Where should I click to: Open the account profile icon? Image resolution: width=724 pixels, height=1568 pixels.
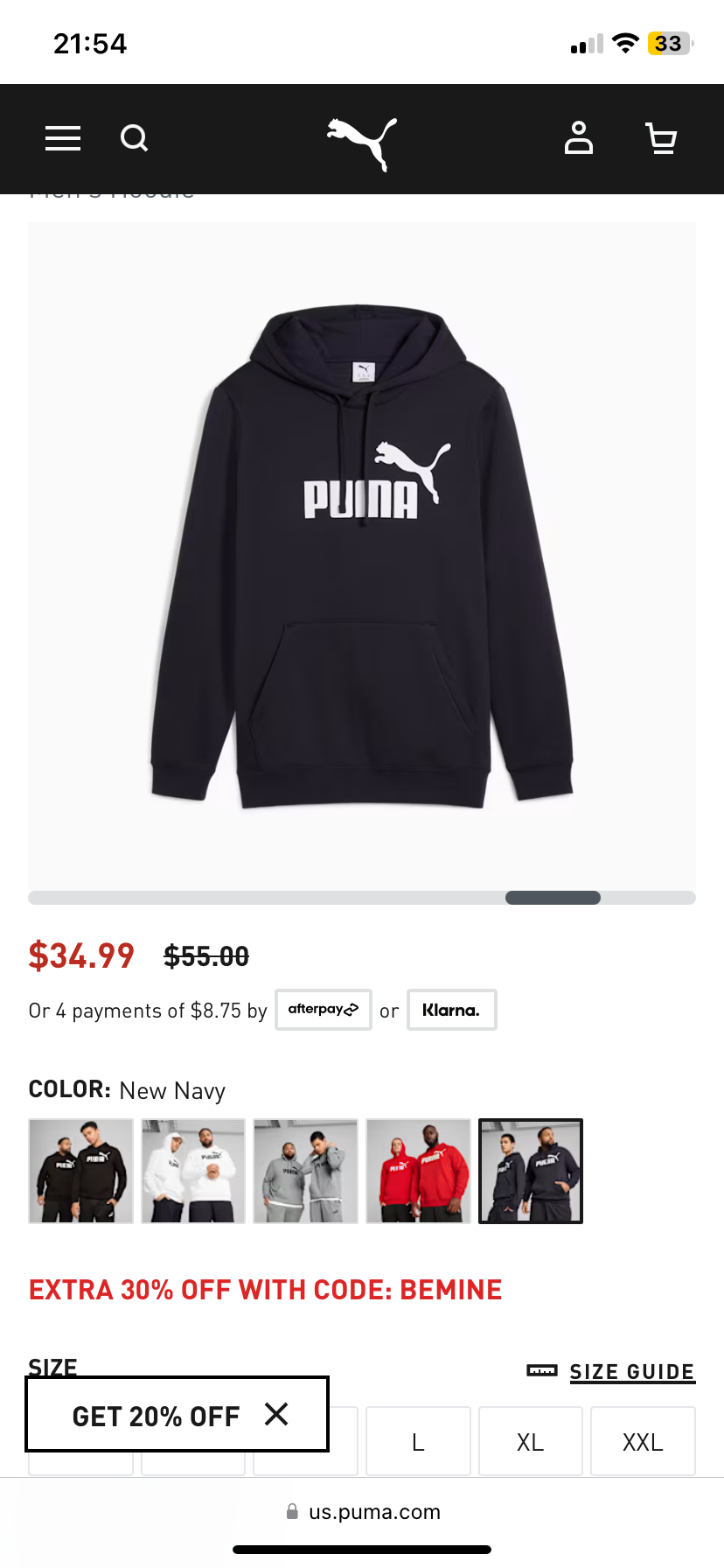(x=578, y=138)
